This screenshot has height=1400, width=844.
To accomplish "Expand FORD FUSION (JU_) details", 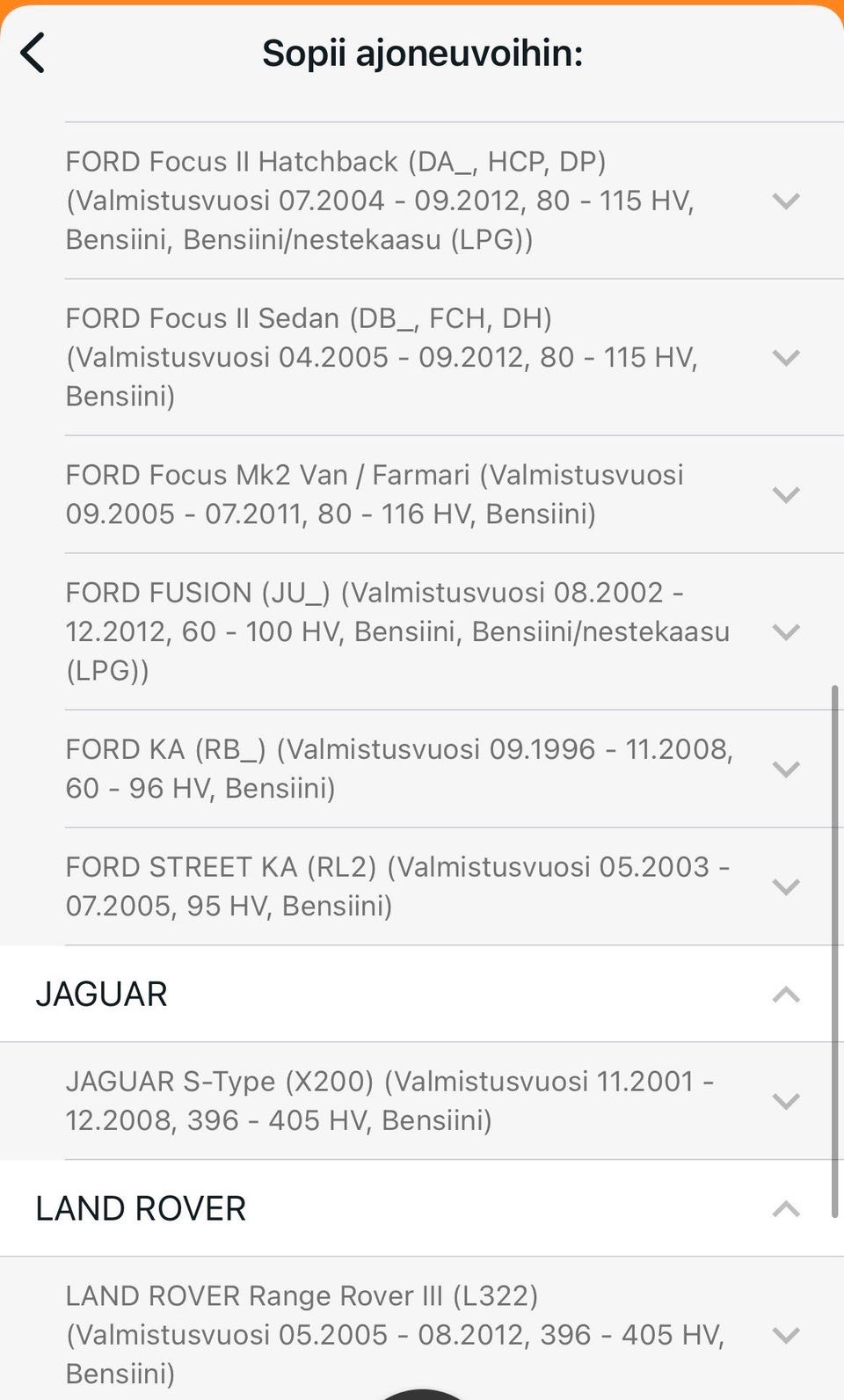I will 785,632.
